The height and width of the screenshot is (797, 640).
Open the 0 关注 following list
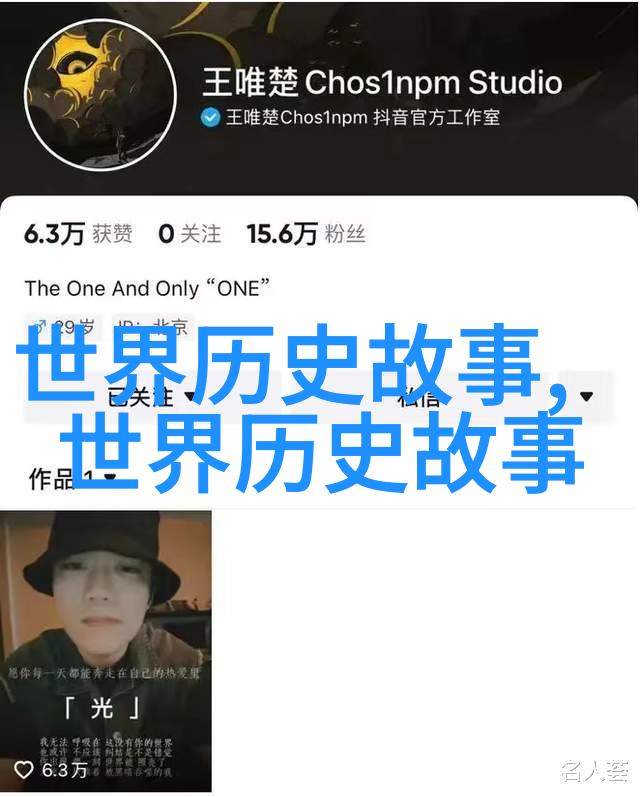tap(190, 234)
